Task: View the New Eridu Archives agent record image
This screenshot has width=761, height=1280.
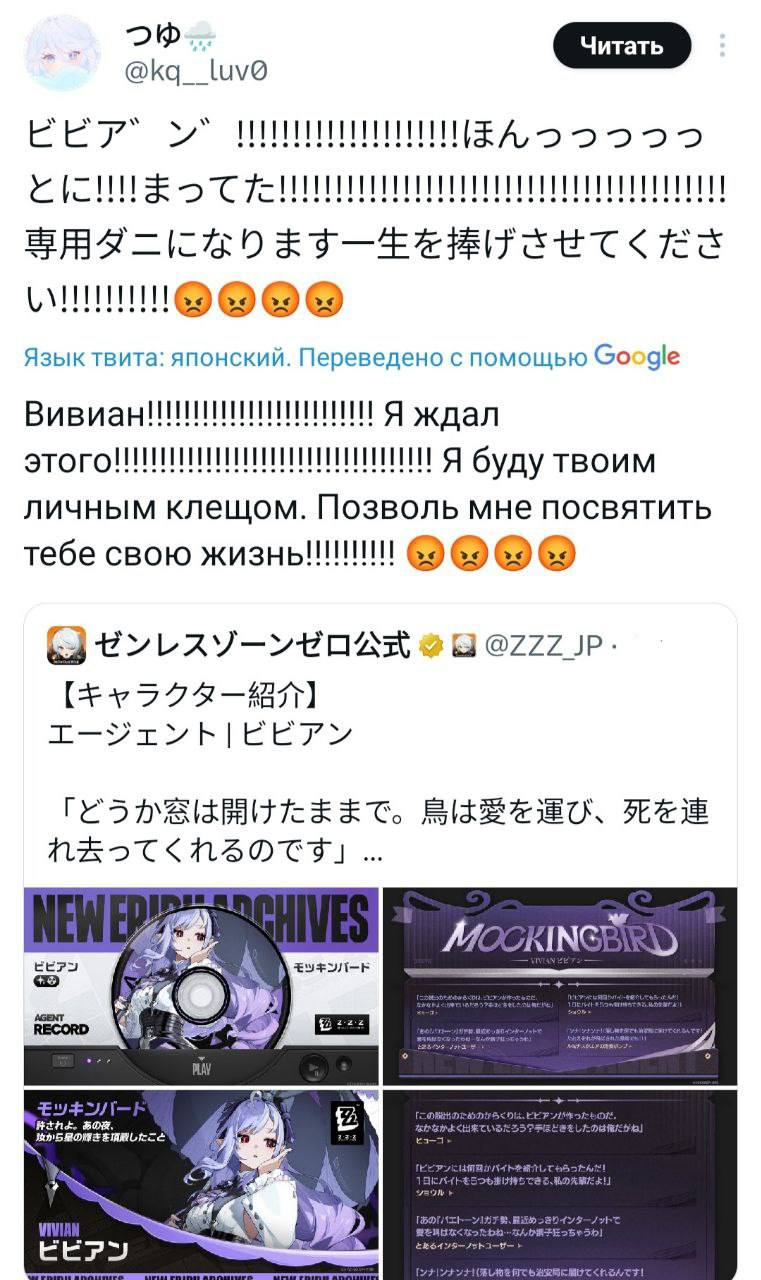Action: (201, 986)
